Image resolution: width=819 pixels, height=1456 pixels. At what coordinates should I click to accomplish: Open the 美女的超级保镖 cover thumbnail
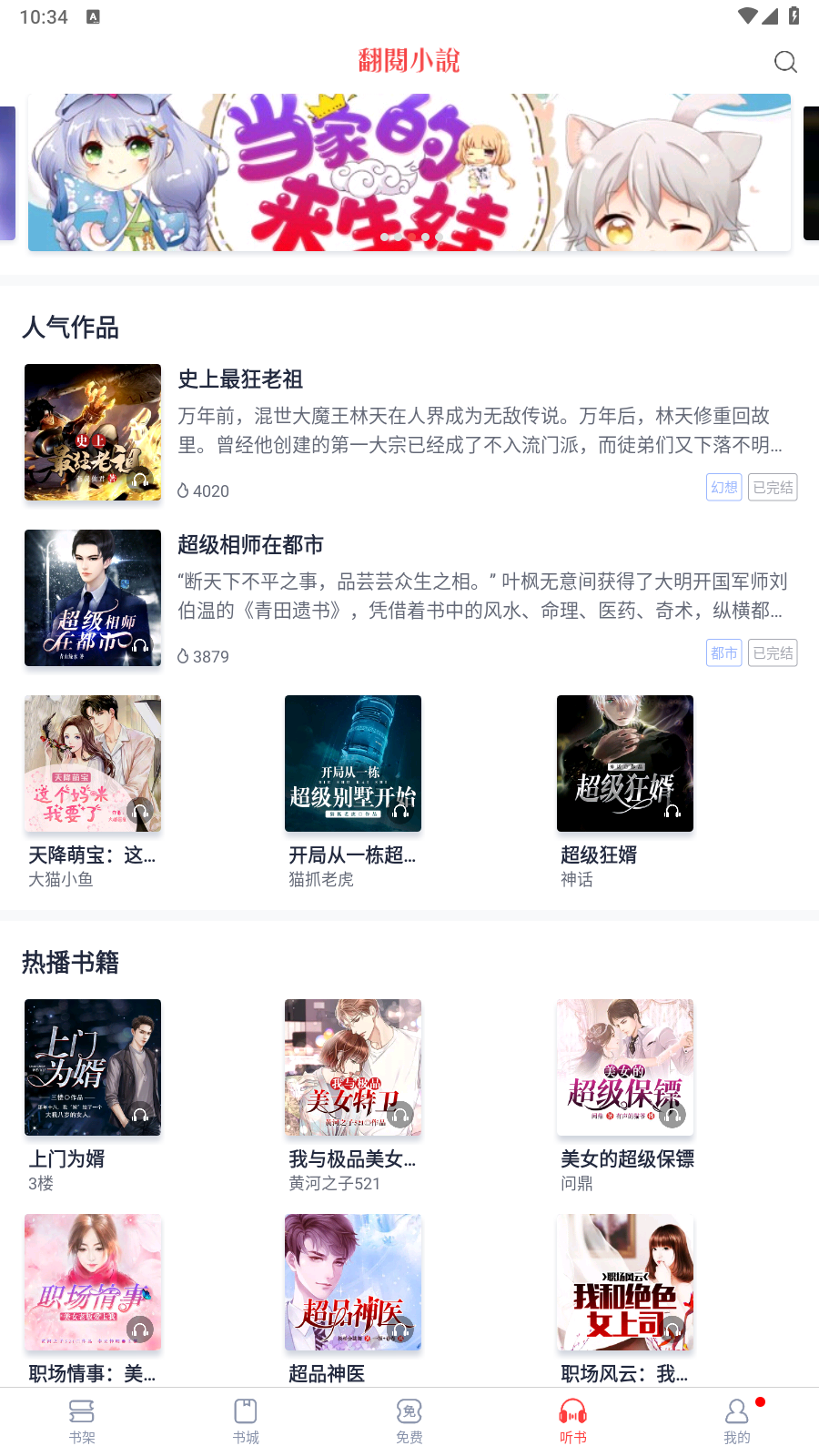tap(625, 1067)
